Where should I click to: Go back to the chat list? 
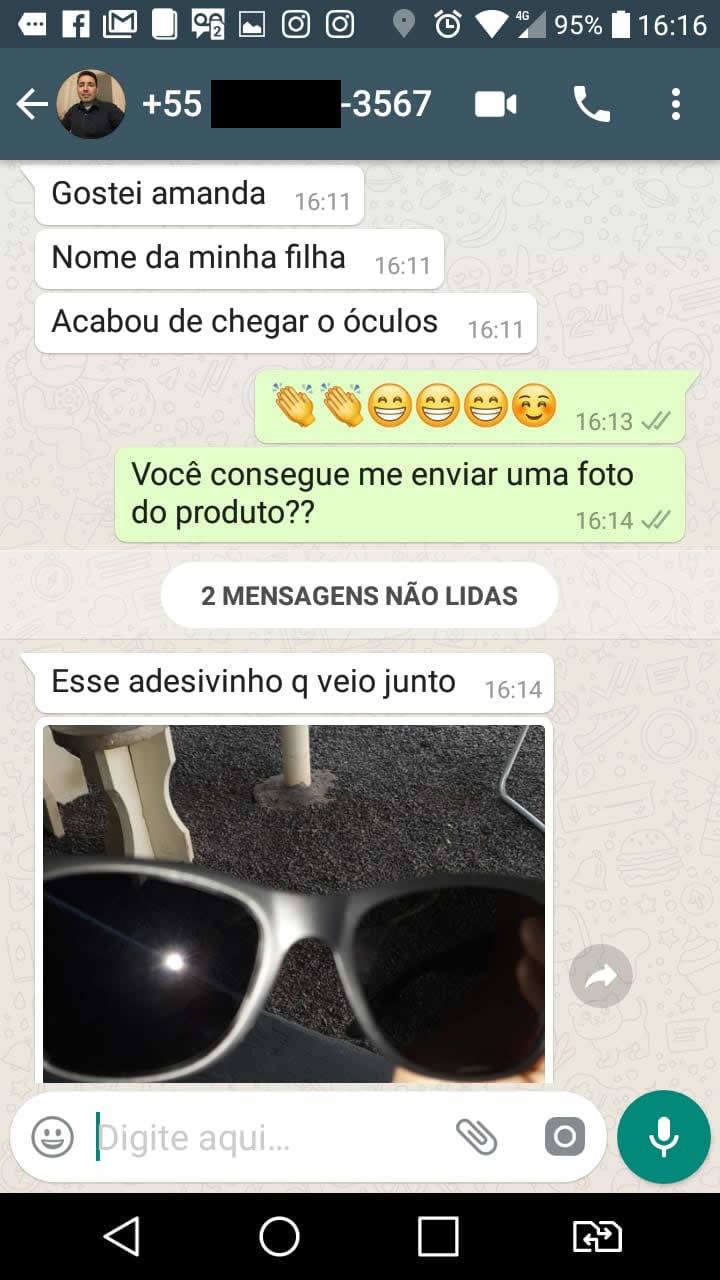tap(31, 104)
